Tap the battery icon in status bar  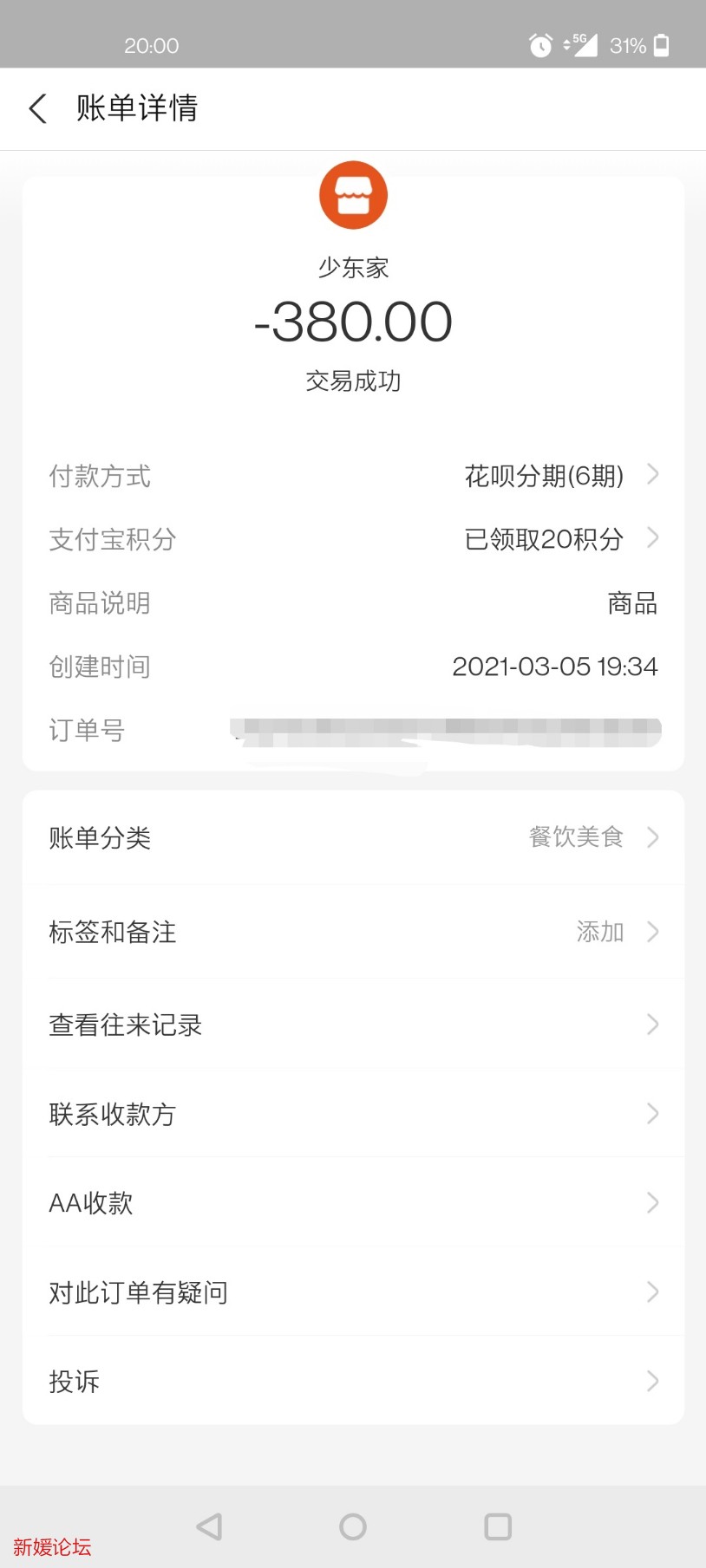(x=663, y=45)
